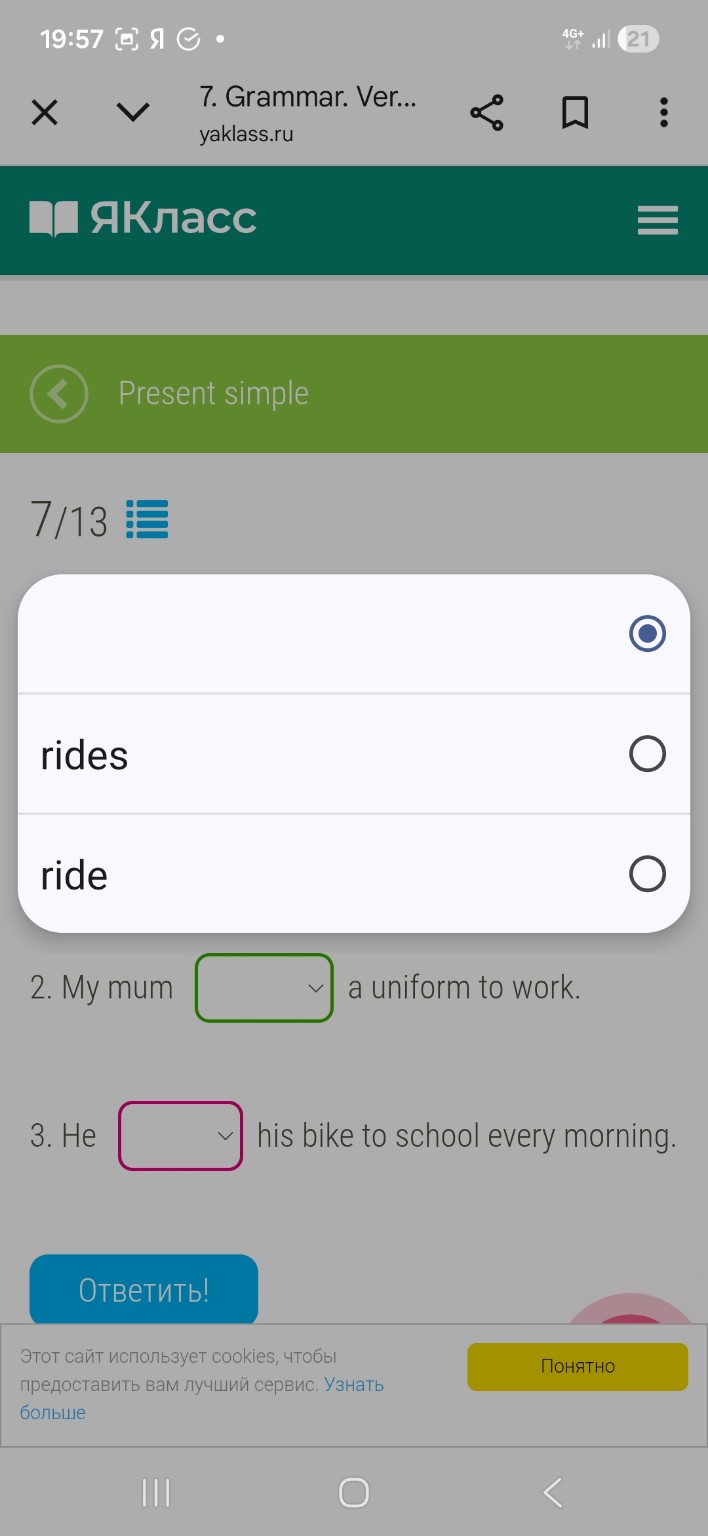Open the ЯКласс hamburger menu

[x=657, y=220]
